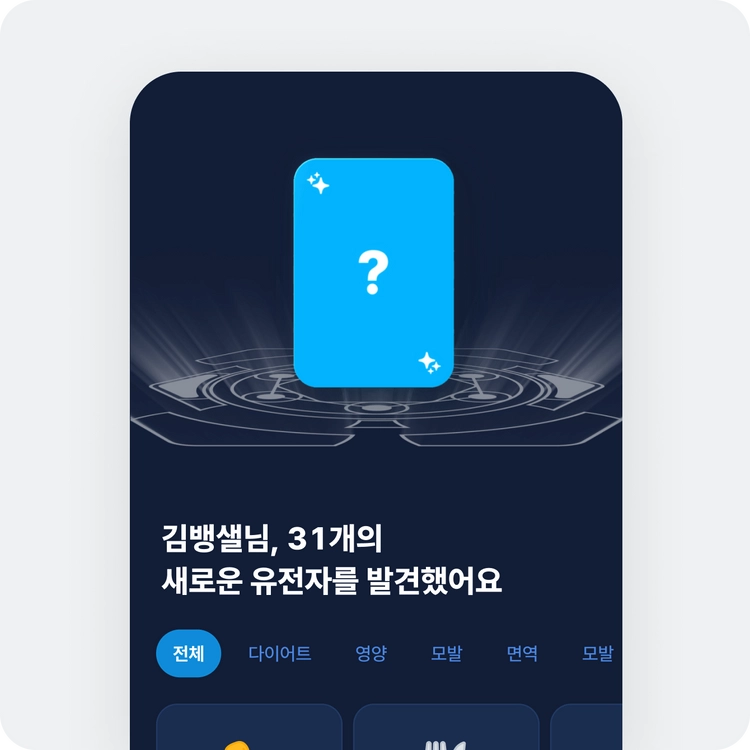
Task: Select the 전체 filter chip
Action: click(x=188, y=654)
